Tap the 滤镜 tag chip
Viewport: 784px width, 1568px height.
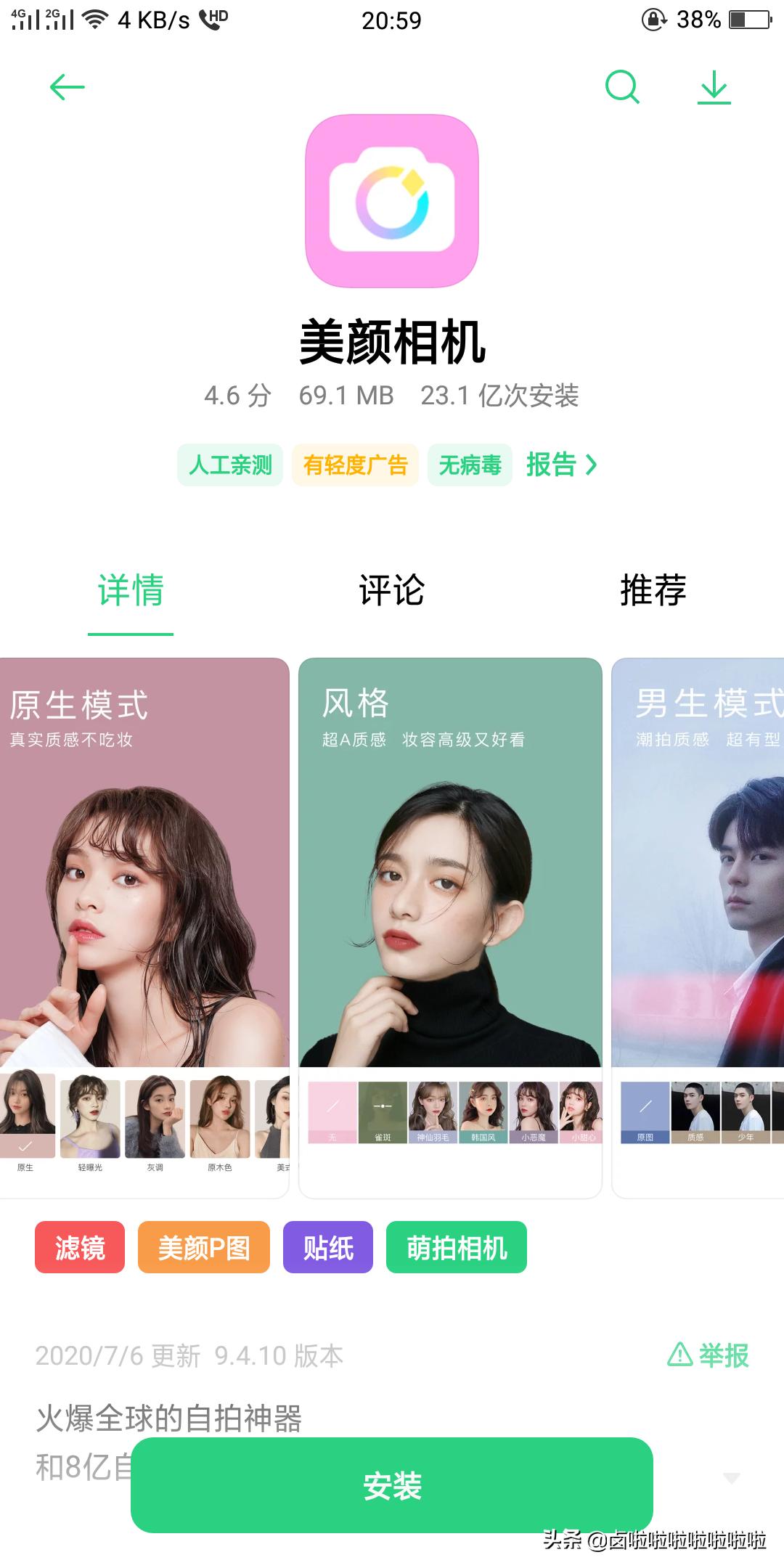(x=80, y=1247)
